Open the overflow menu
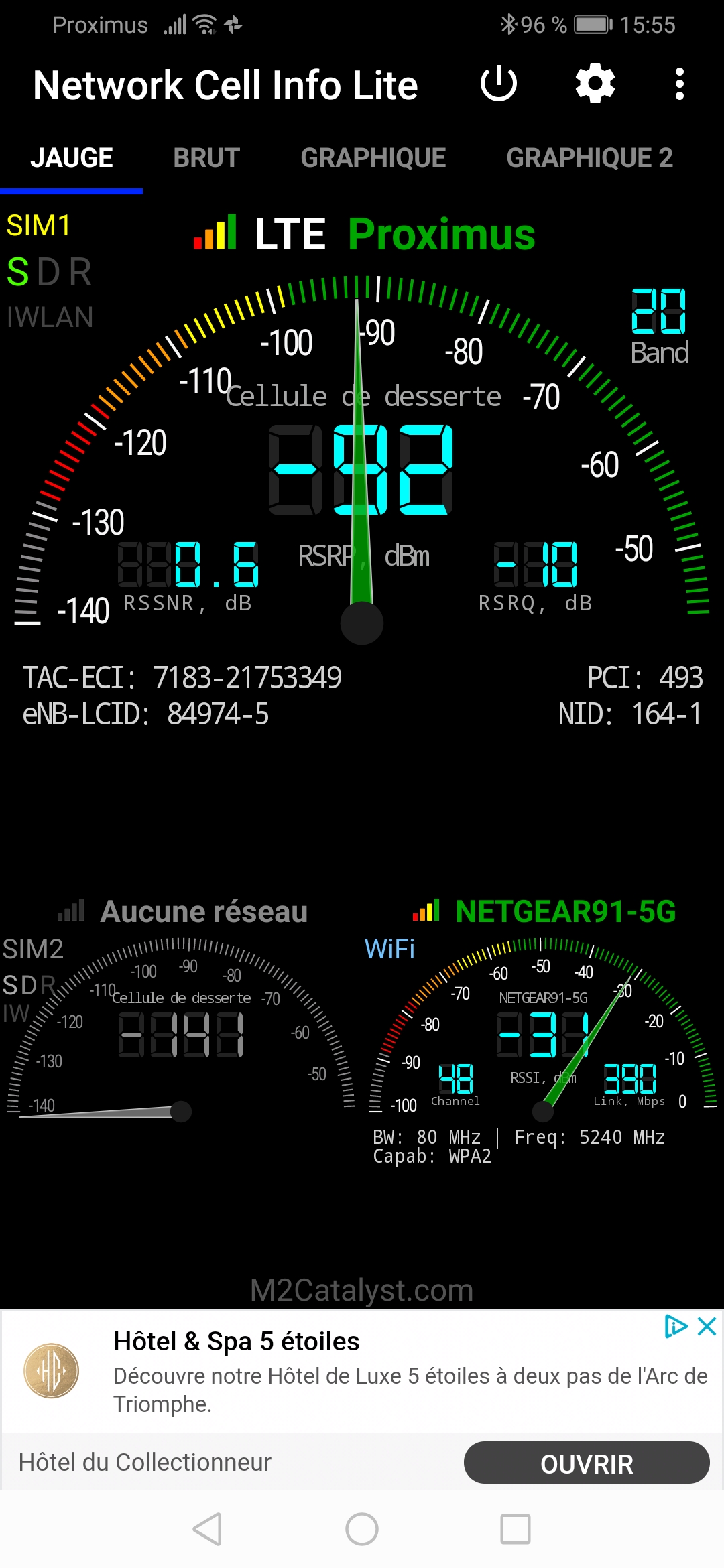Screen dimensions: 724x1568 (680, 84)
